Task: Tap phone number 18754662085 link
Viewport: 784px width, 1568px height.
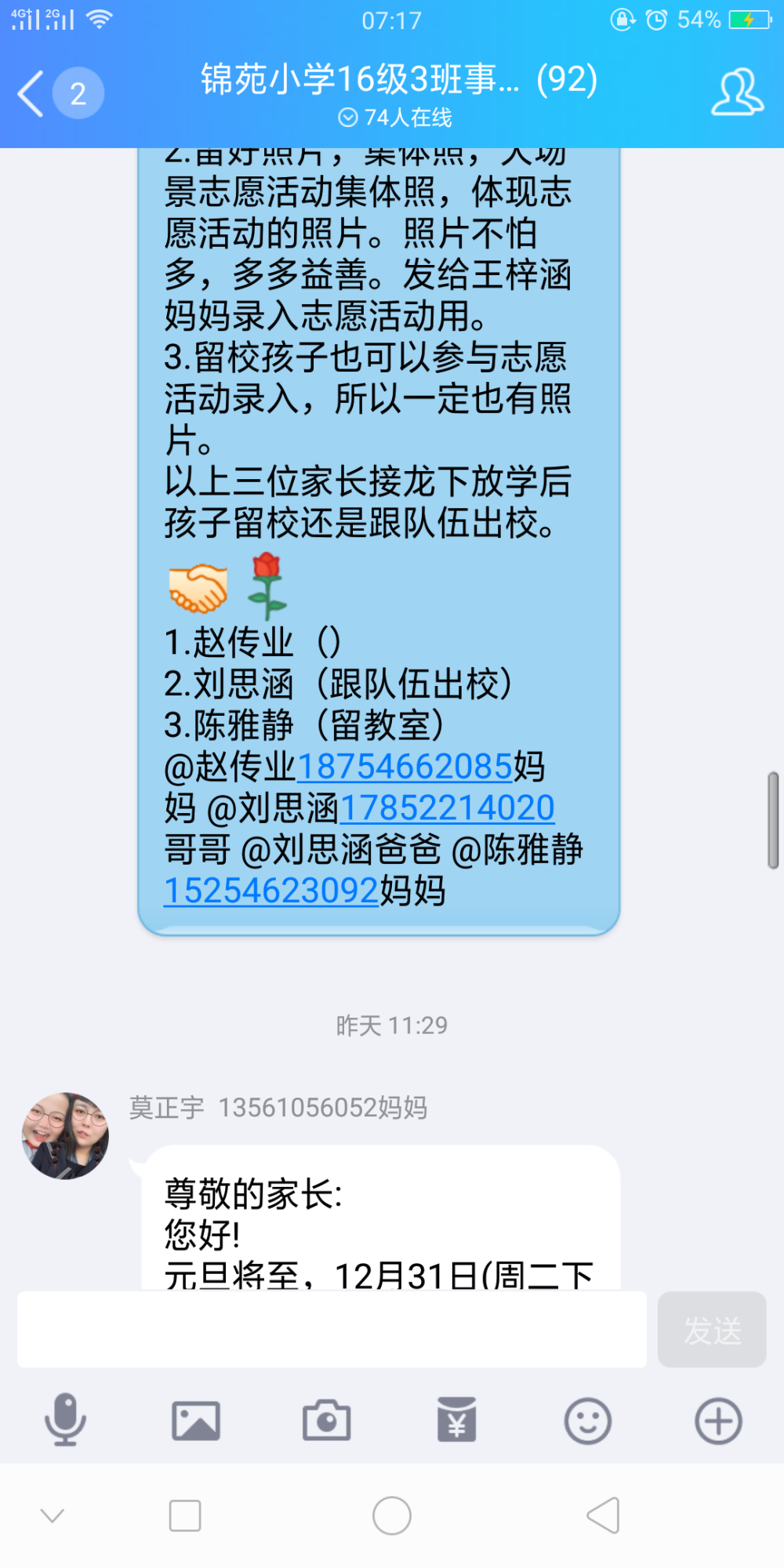Action: [x=405, y=766]
